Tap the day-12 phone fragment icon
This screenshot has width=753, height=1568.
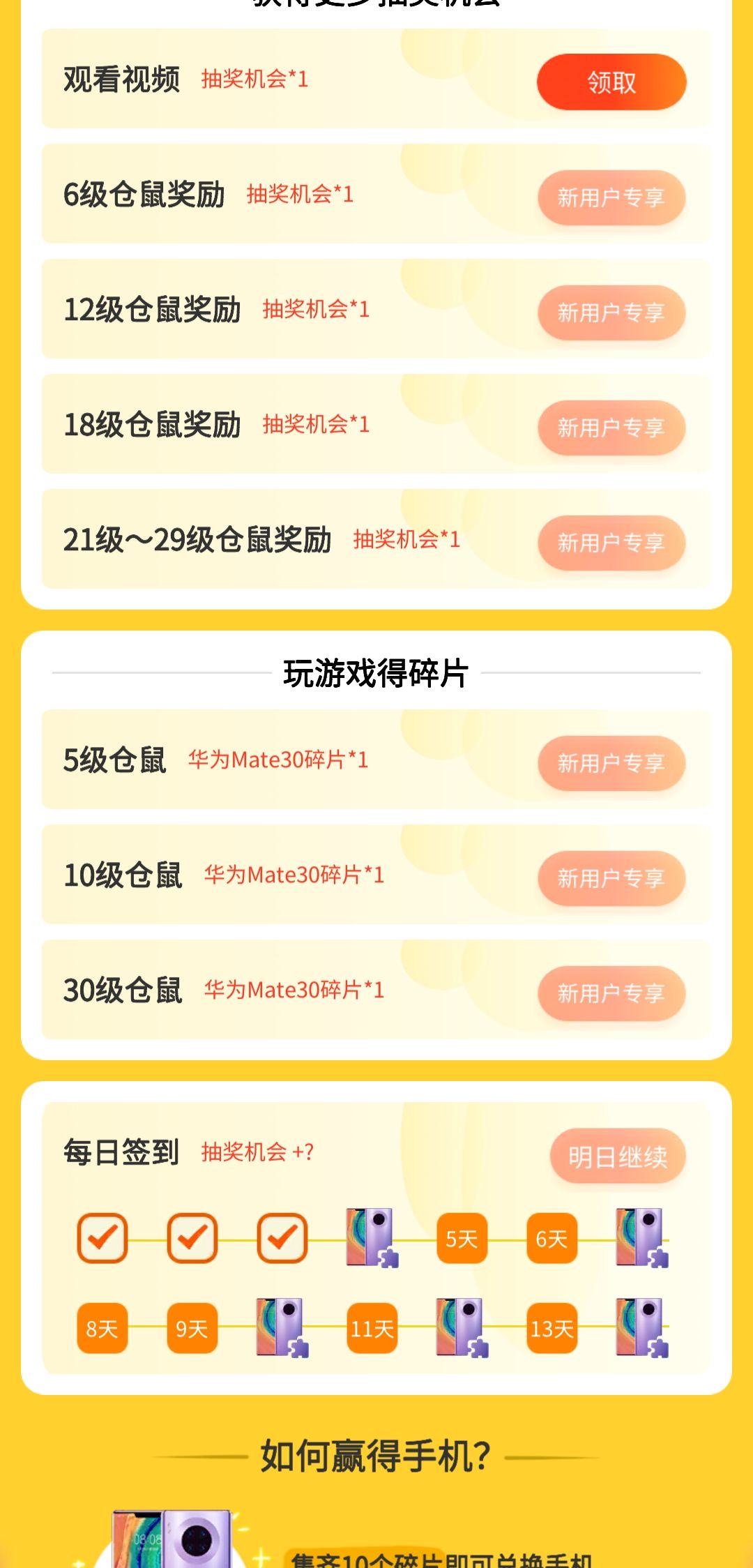462,1325
